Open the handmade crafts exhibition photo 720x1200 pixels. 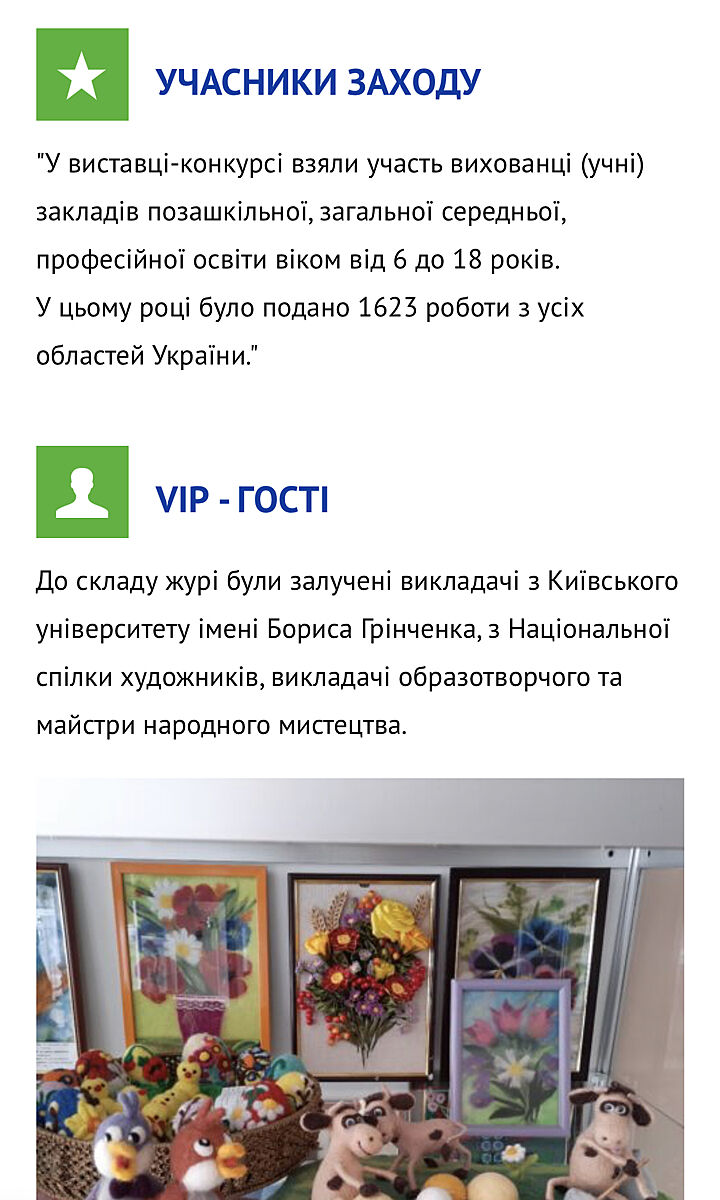pyautogui.click(x=360, y=990)
